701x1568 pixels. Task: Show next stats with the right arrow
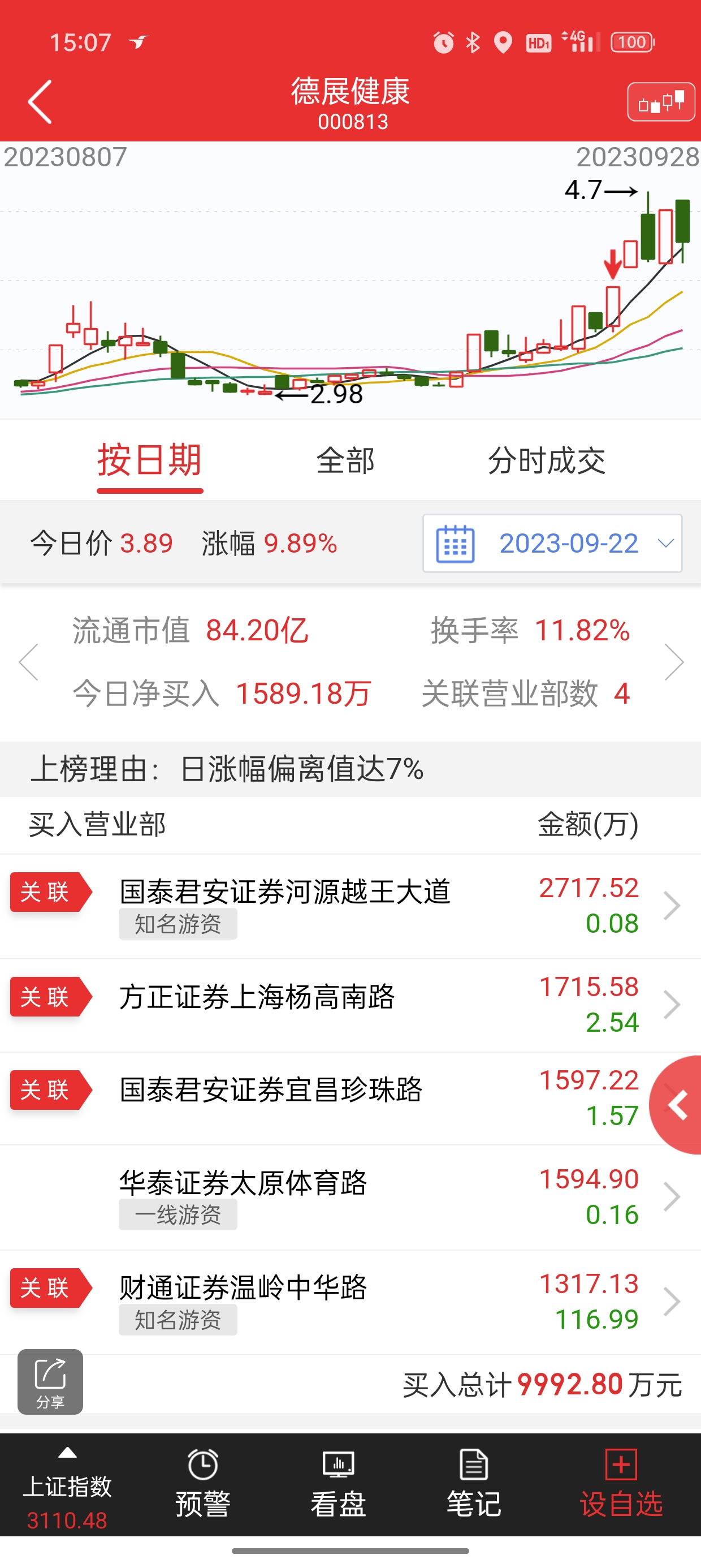[674, 662]
